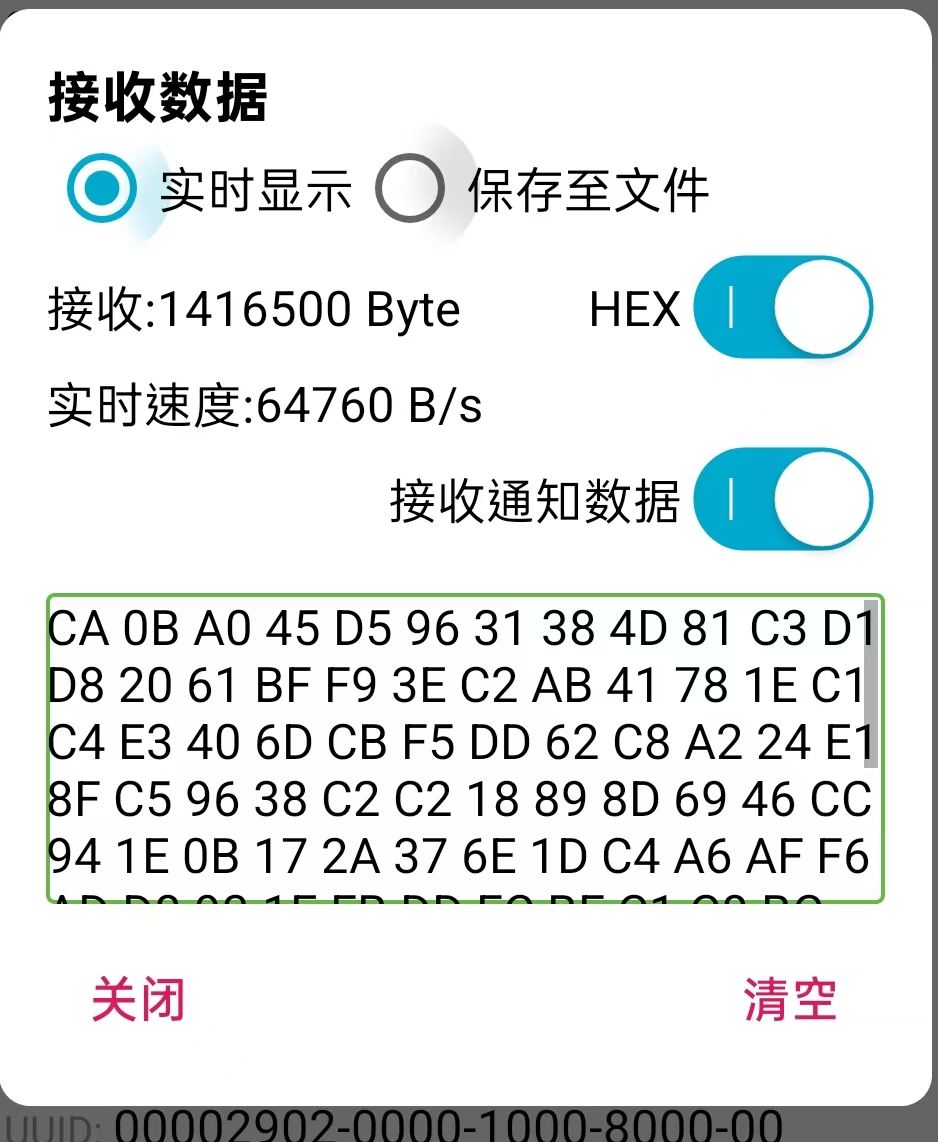This screenshot has width=938, height=1142.
Task: Click the UUID: label at the bottom
Action: (52, 1124)
